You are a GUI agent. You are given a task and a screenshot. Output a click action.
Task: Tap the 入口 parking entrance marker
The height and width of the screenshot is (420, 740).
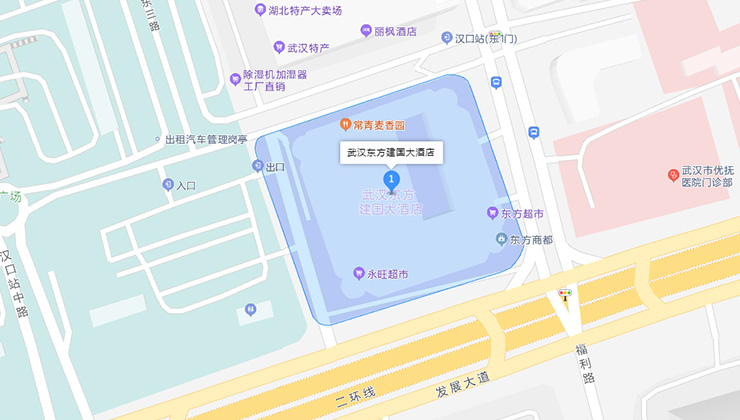pos(167,185)
